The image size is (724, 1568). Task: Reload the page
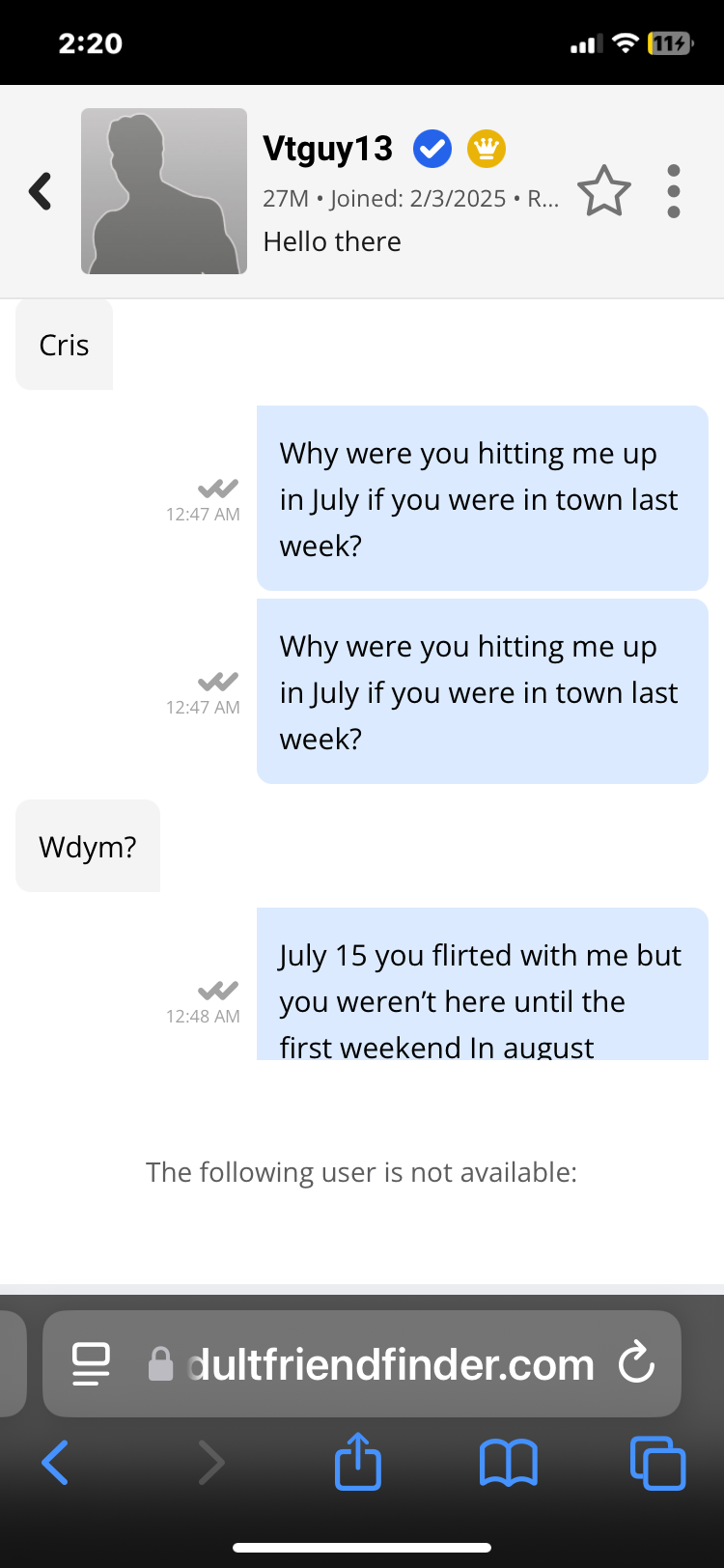[637, 1364]
